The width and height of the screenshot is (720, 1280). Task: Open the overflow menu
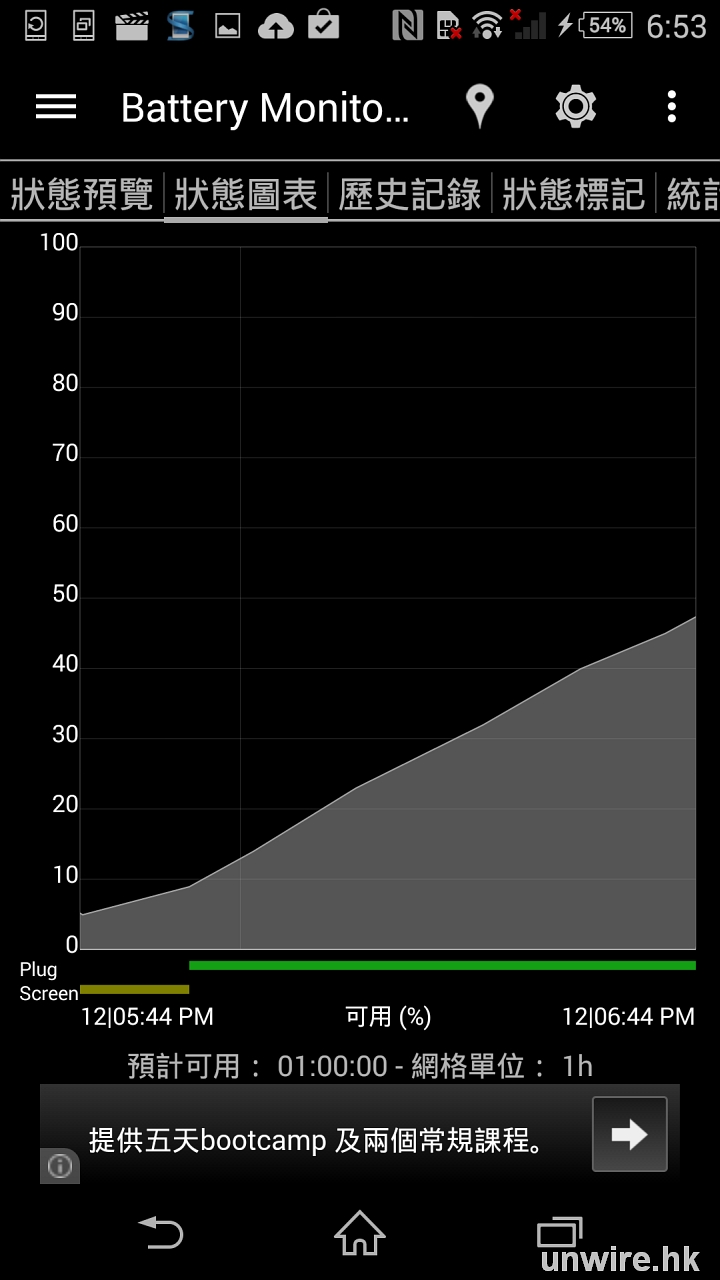[671, 107]
